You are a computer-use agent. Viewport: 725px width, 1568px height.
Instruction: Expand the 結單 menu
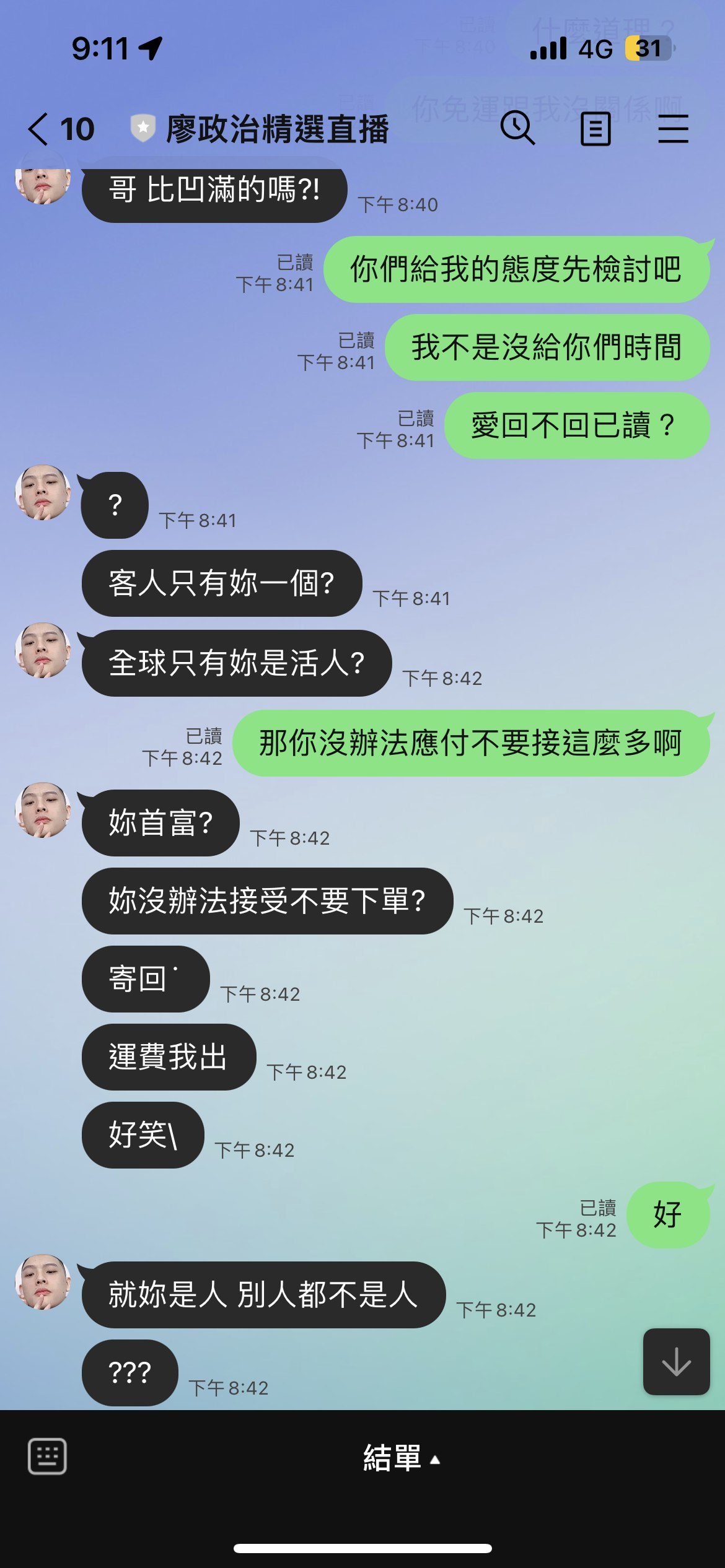point(401,1458)
